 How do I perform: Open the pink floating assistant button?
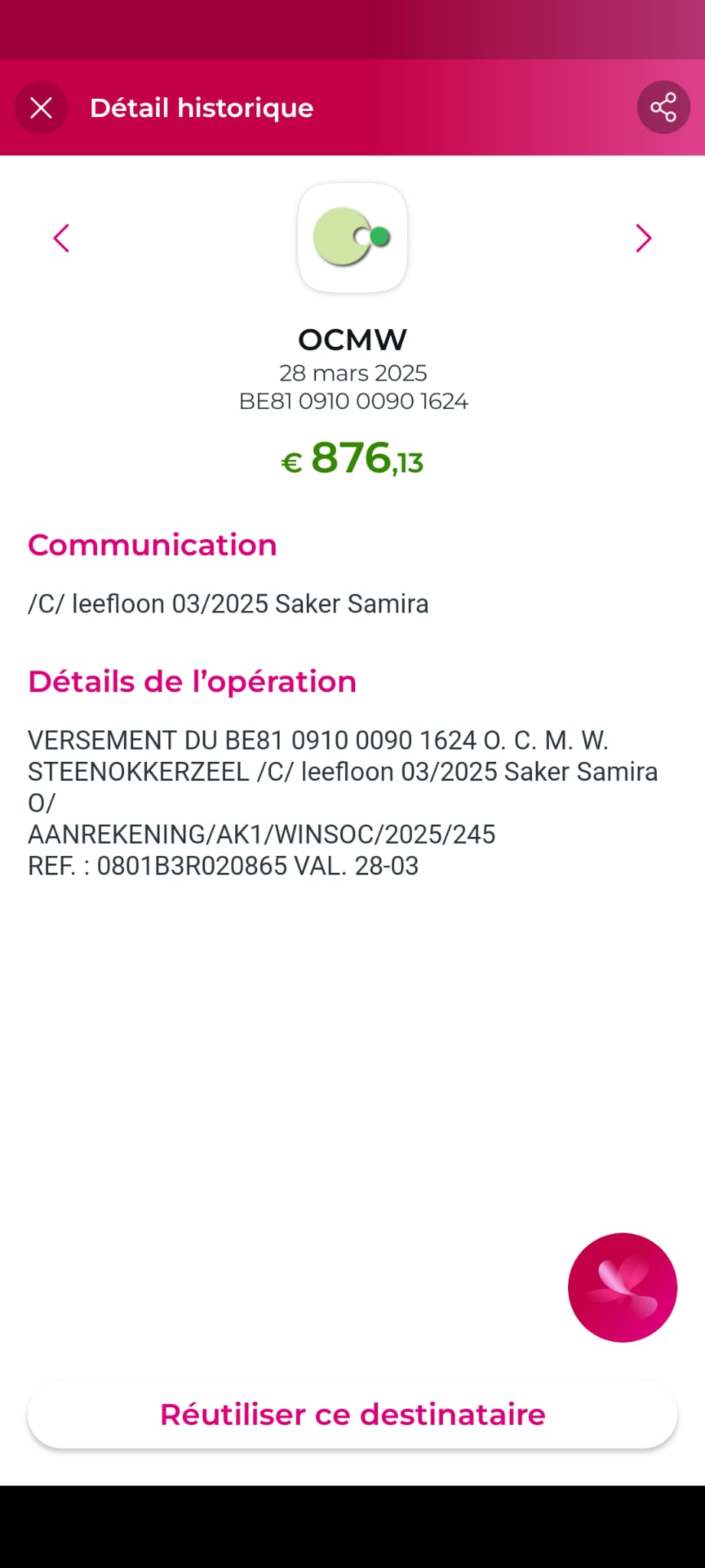tap(622, 1287)
